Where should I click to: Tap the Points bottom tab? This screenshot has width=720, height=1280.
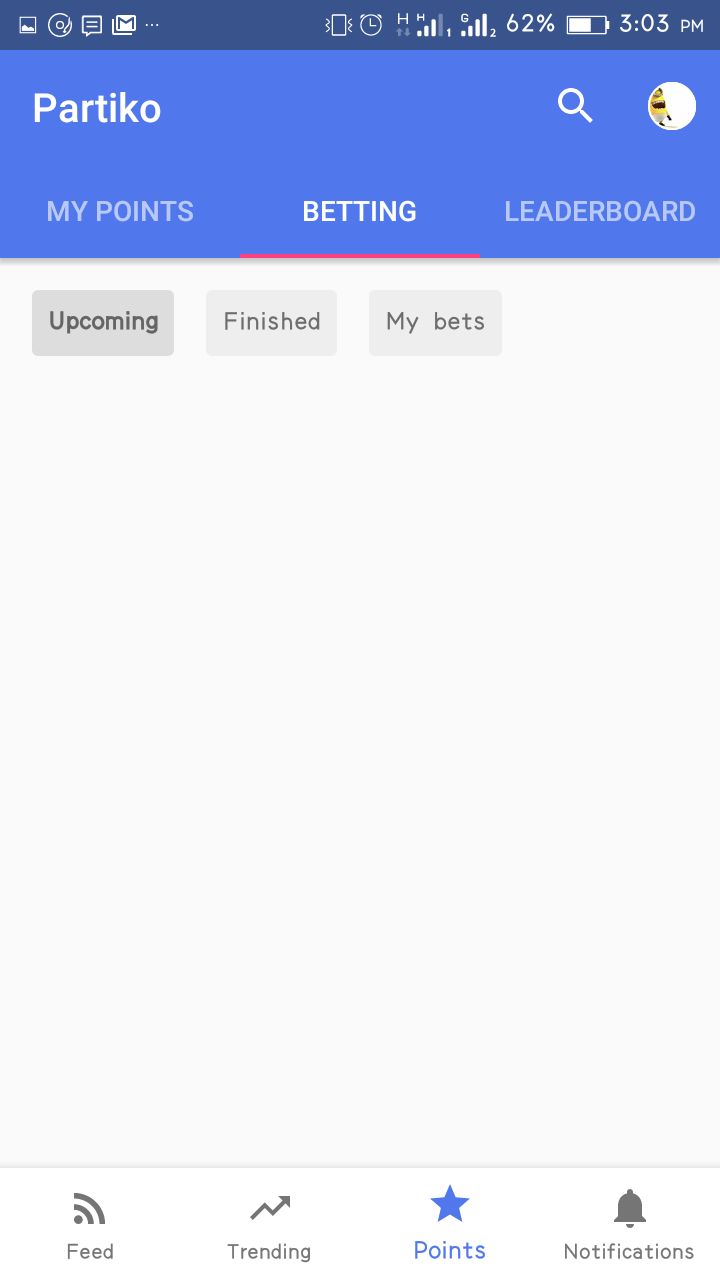pos(450,1225)
